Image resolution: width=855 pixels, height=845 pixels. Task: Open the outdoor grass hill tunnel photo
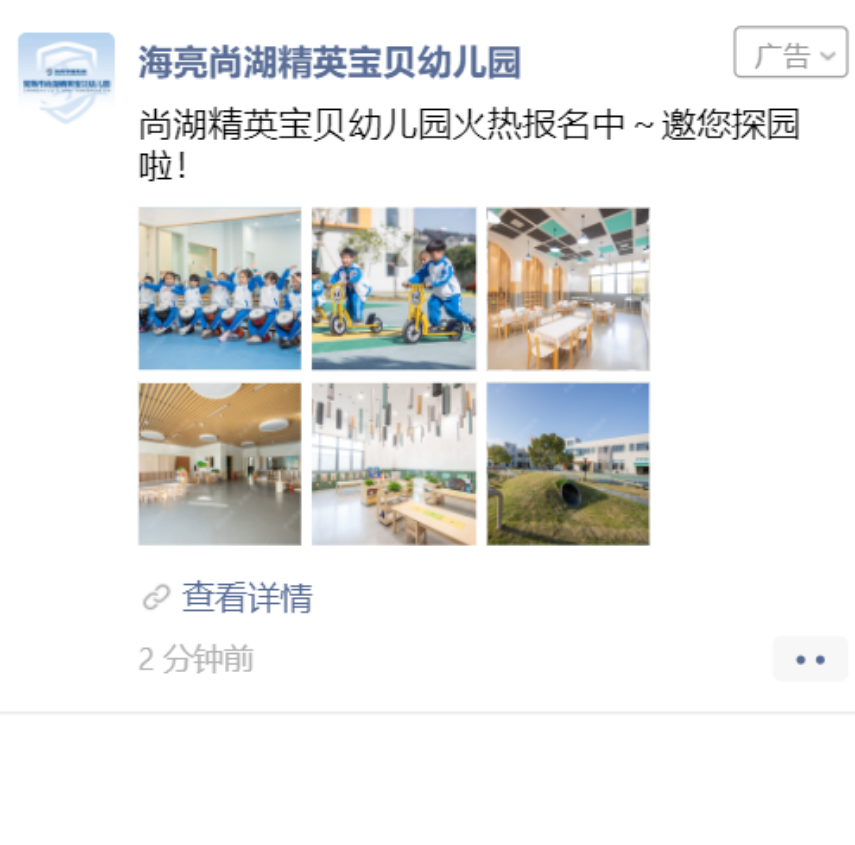568,464
